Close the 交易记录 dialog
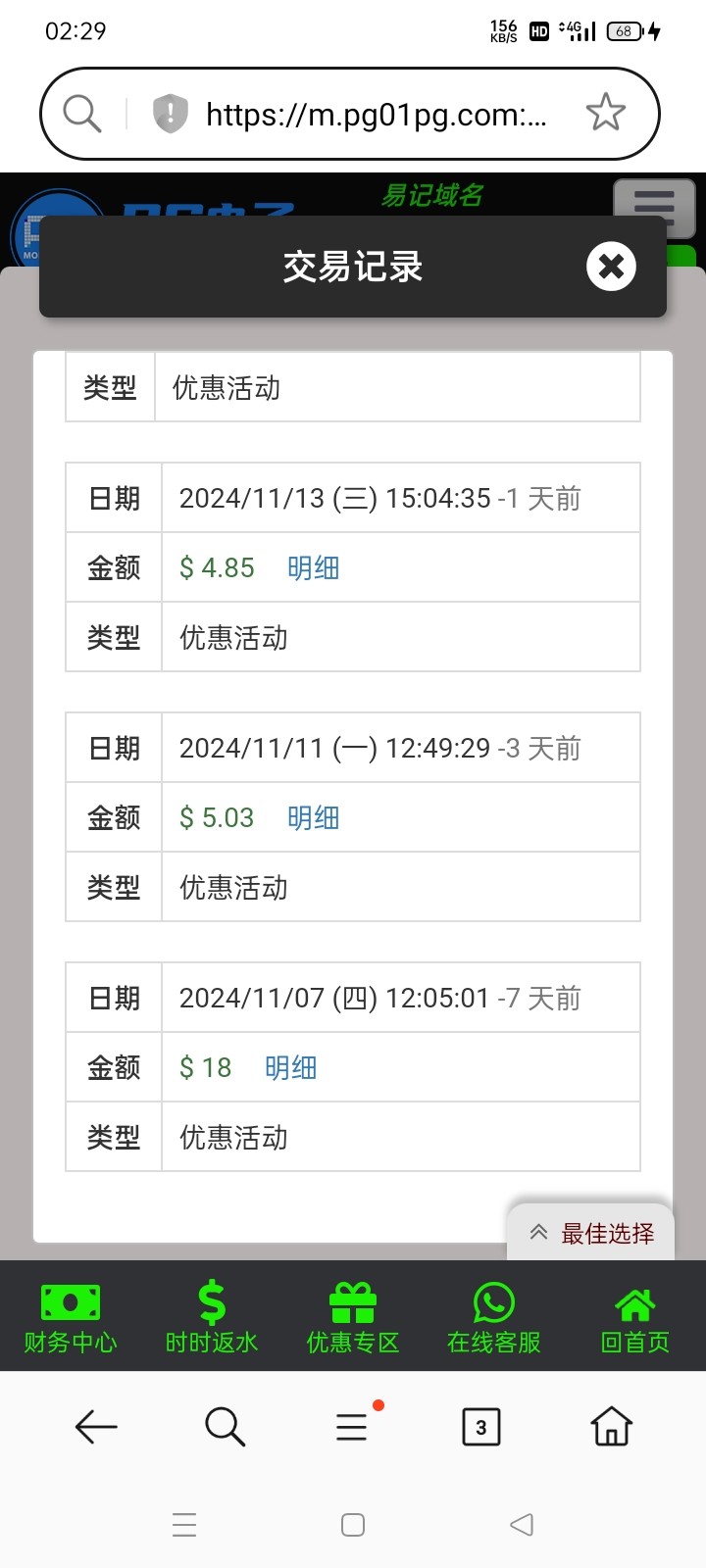The image size is (706, 1568). (611, 266)
